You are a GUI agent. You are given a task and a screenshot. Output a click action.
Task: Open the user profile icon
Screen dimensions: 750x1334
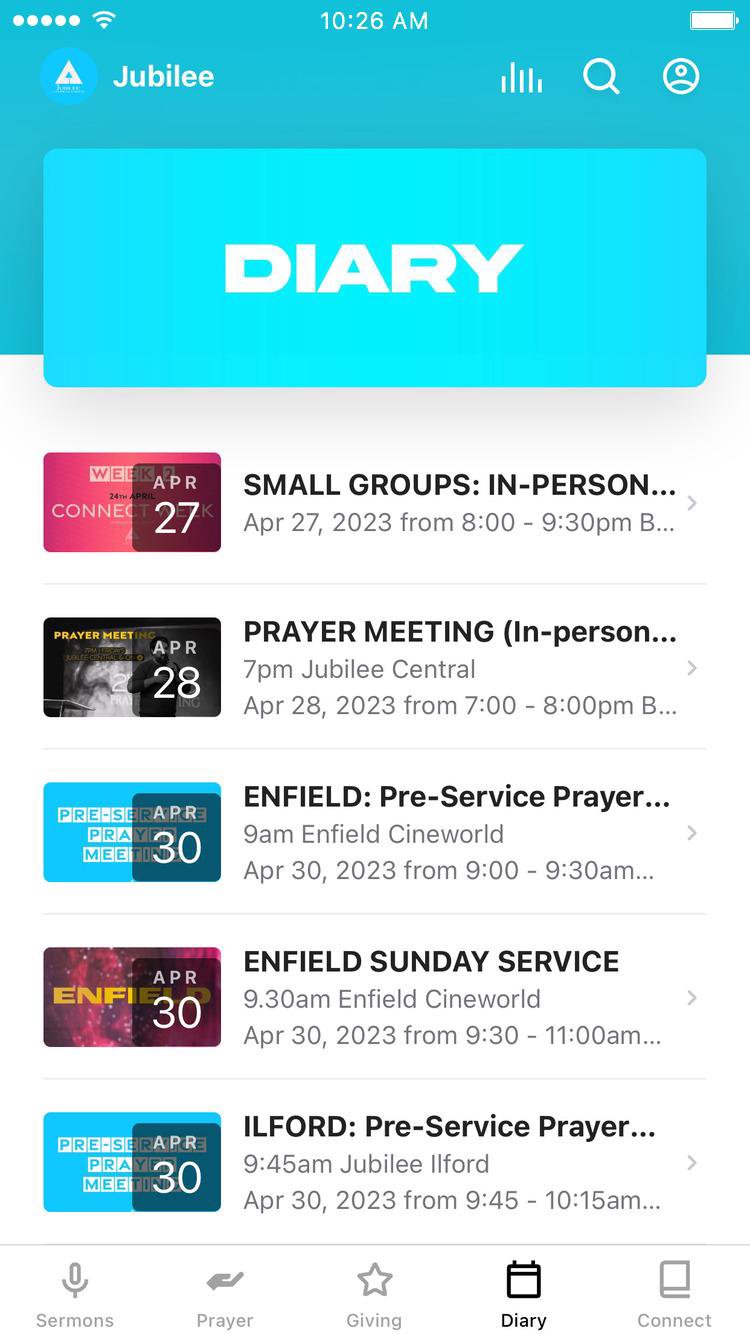click(x=681, y=77)
